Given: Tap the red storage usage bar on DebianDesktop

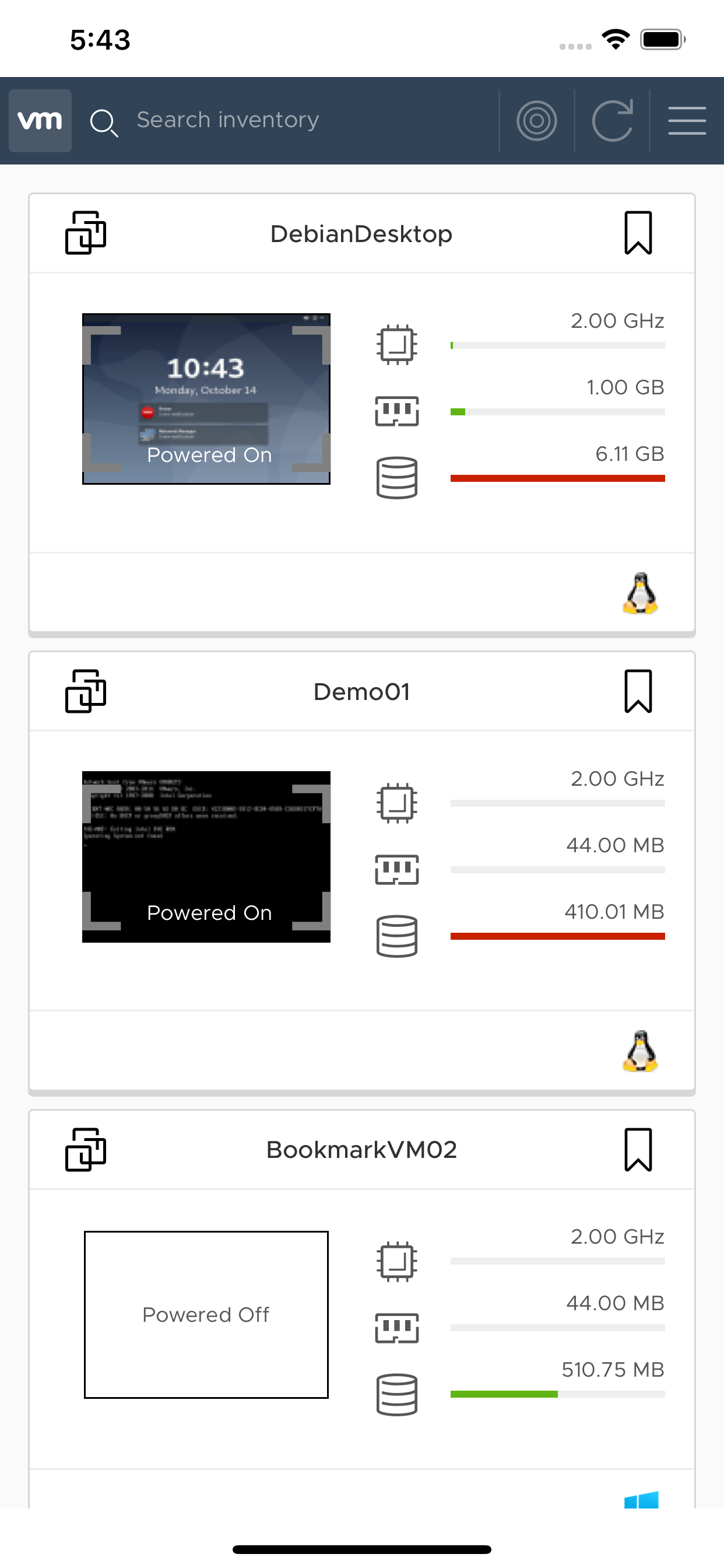Looking at the screenshot, I should 557,479.
